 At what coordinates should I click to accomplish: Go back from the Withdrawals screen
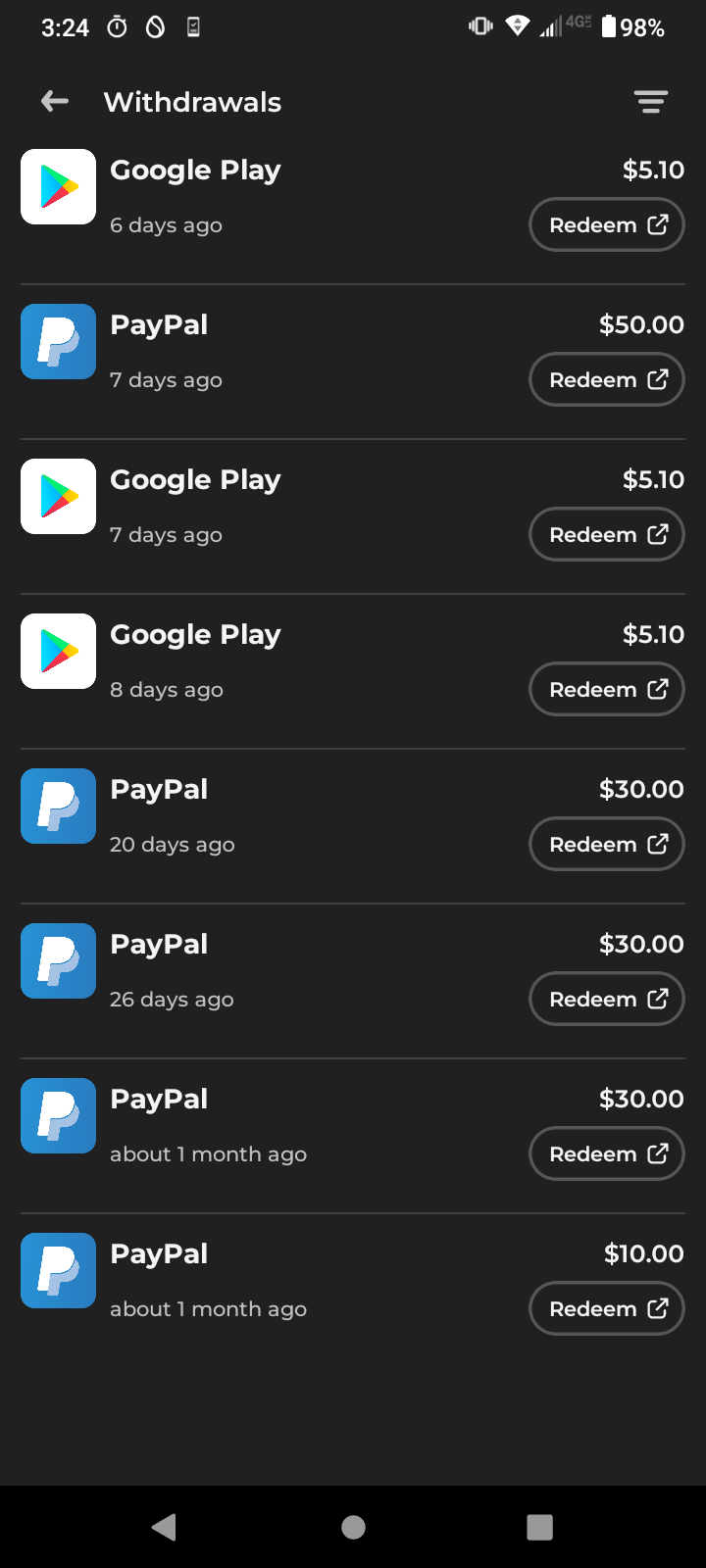pos(55,101)
